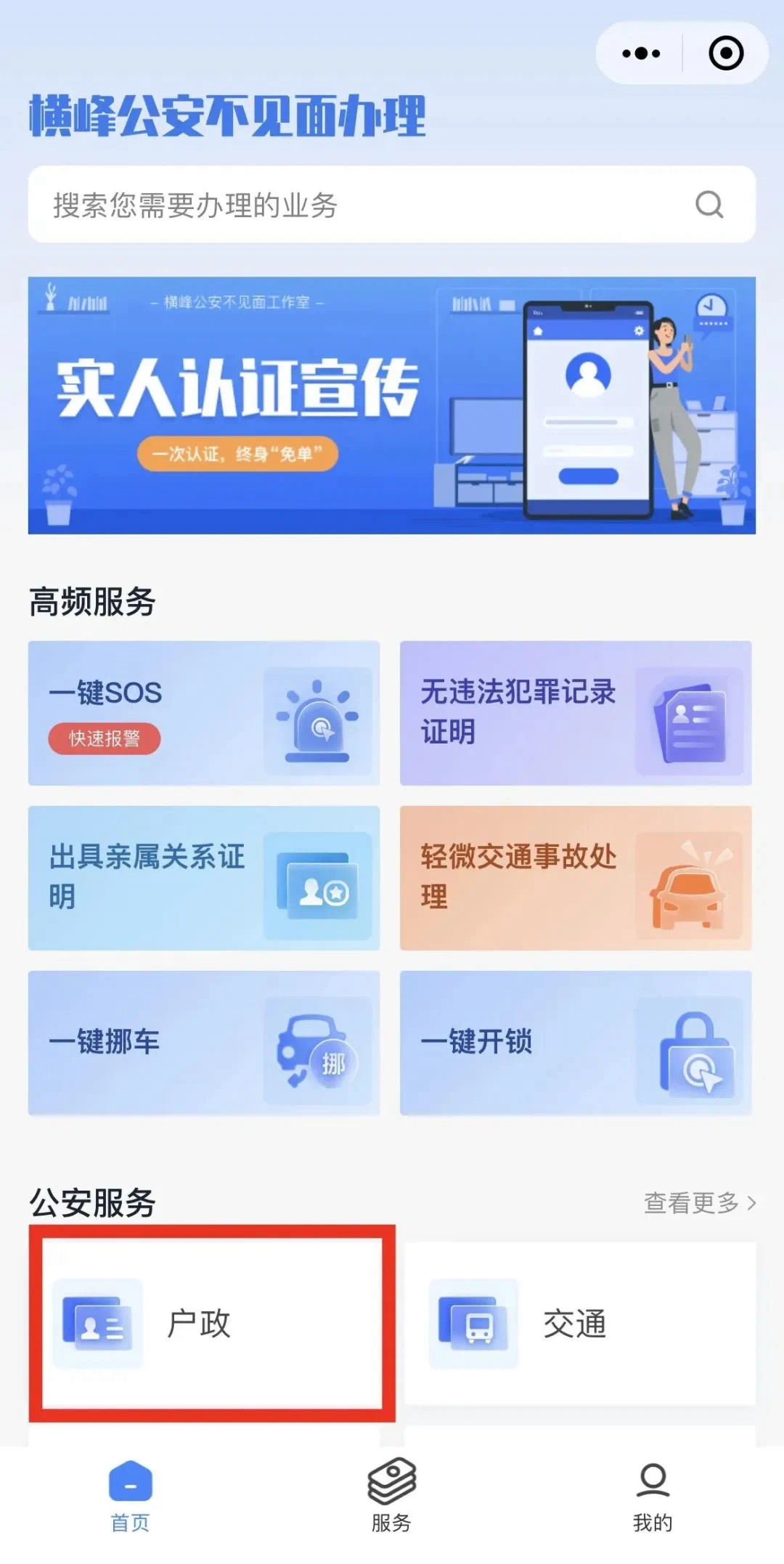Open the mini program more options menu
Screen dimensions: 784x1564
tap(640, 53)
